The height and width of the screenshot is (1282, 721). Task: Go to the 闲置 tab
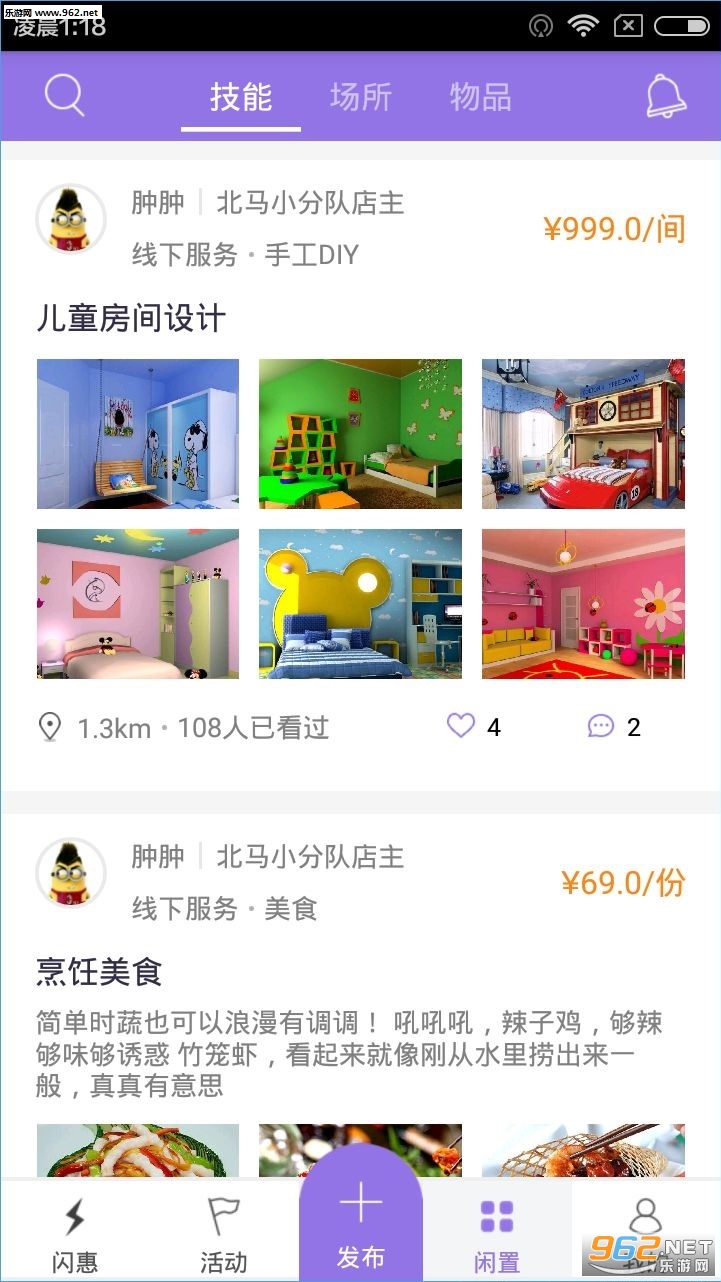pyautogui.click(x=497, y=1234)
